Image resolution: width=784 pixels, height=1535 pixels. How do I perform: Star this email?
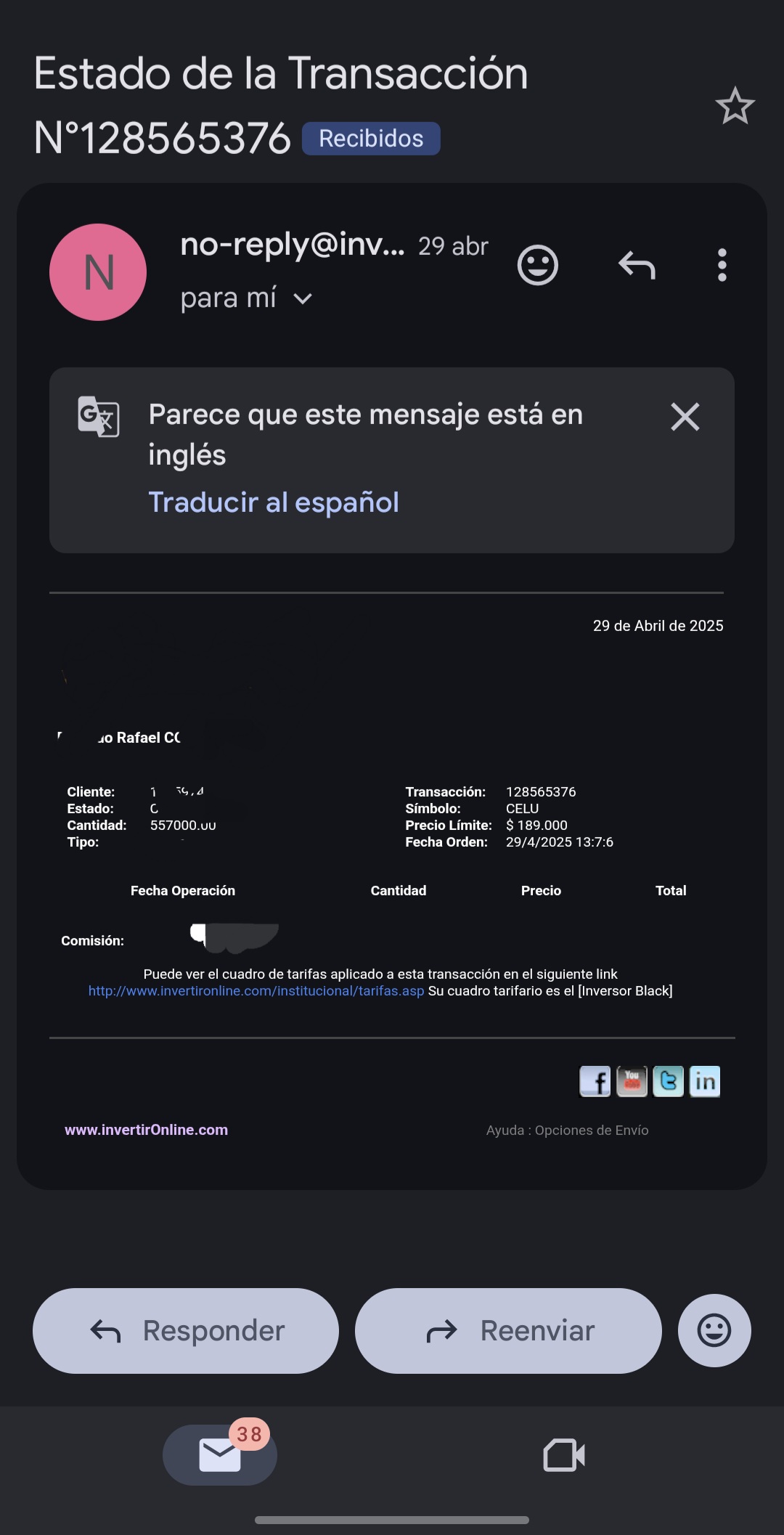pos(735,106)
